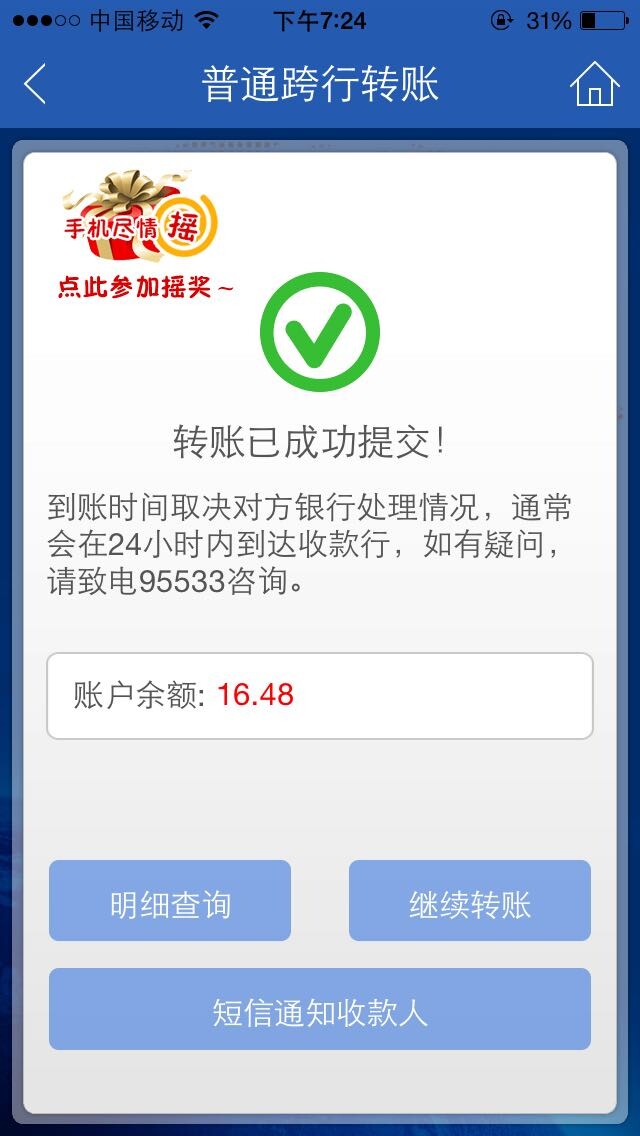Tap 继续转账 to make another transfer

[469, 901]
